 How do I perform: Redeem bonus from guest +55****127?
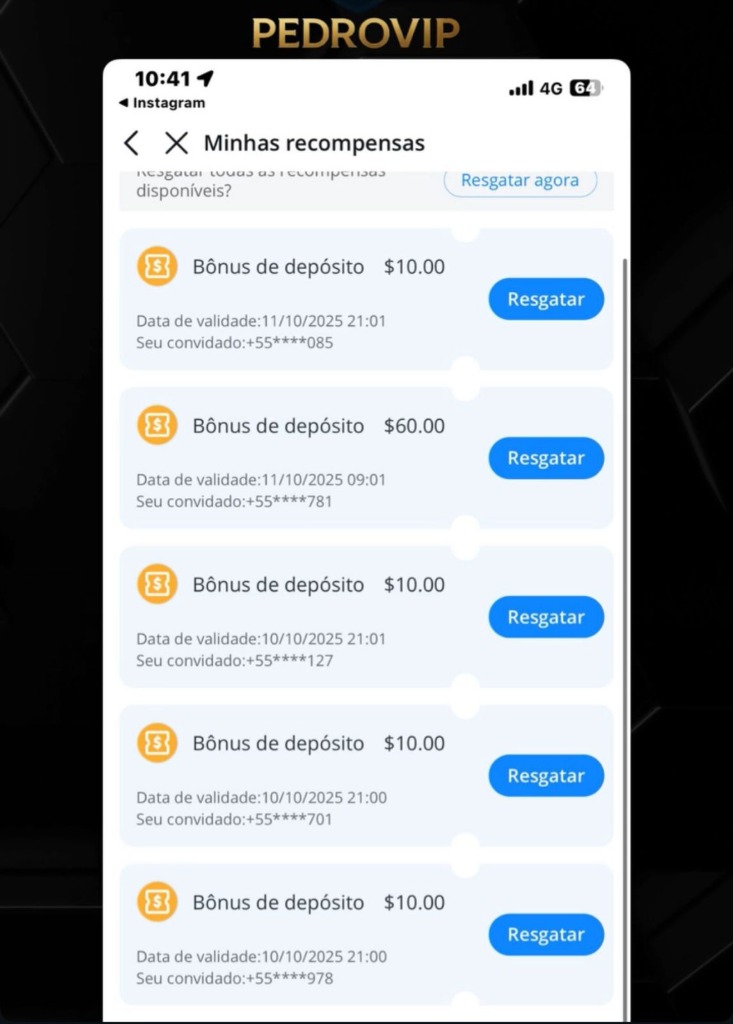click(545, 617)
